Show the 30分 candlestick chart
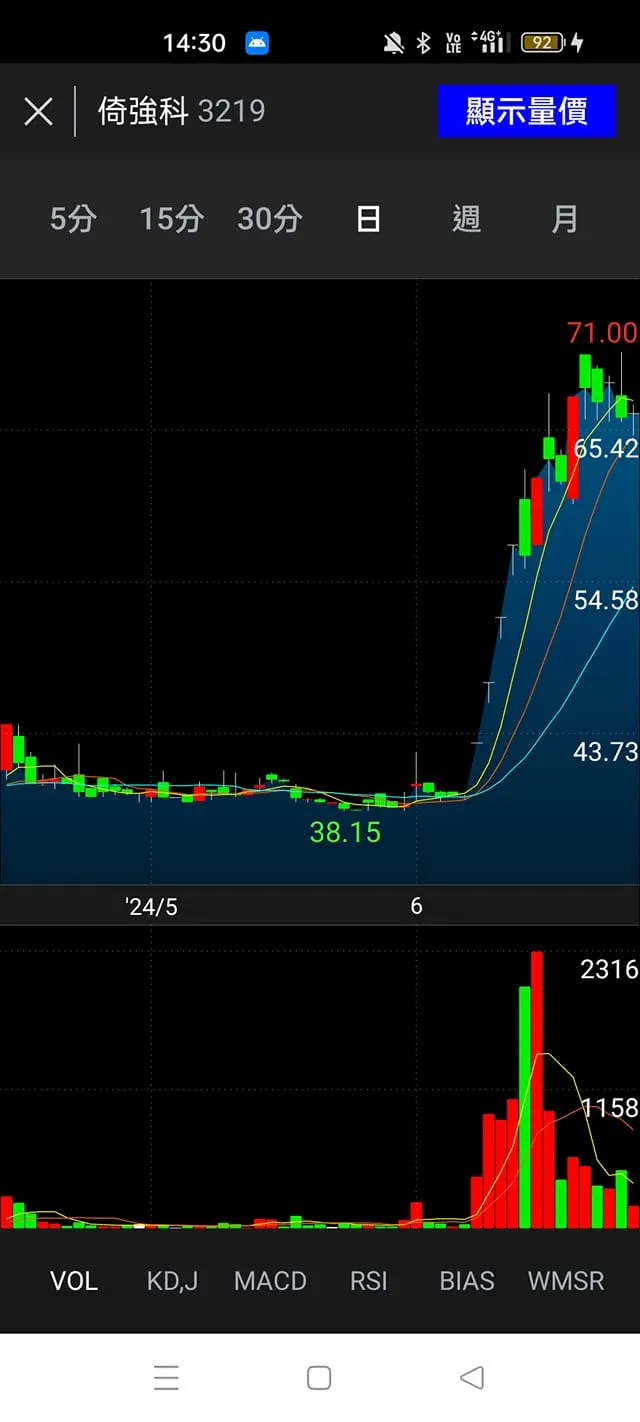 click(x=269, y=219)
